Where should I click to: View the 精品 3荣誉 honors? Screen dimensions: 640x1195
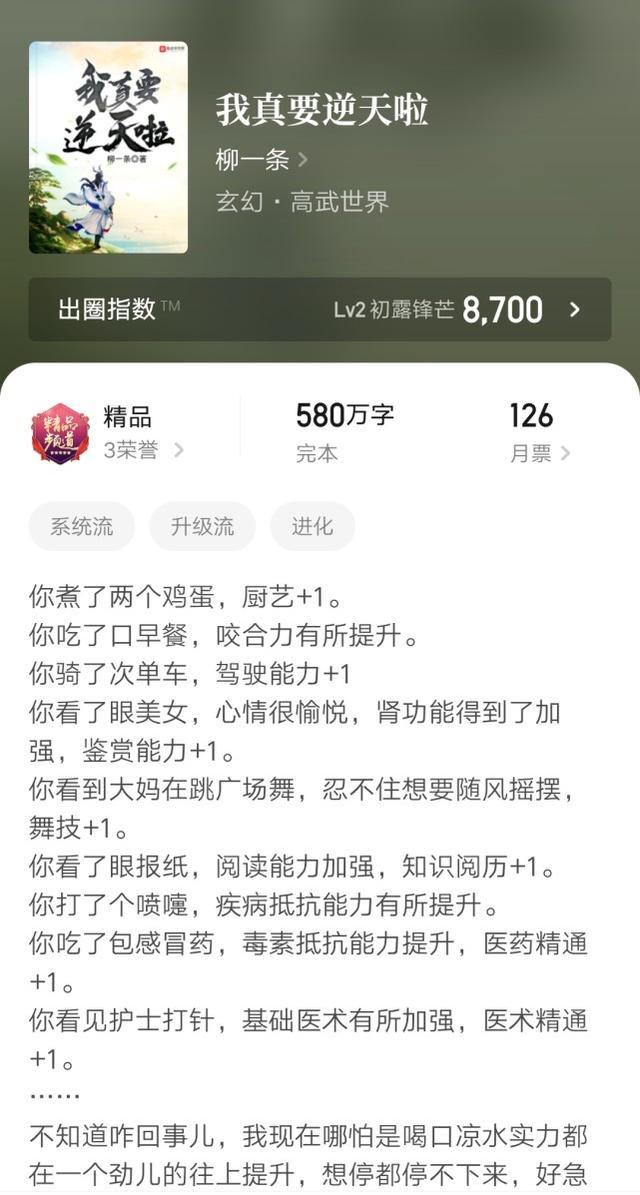point(107,433)
